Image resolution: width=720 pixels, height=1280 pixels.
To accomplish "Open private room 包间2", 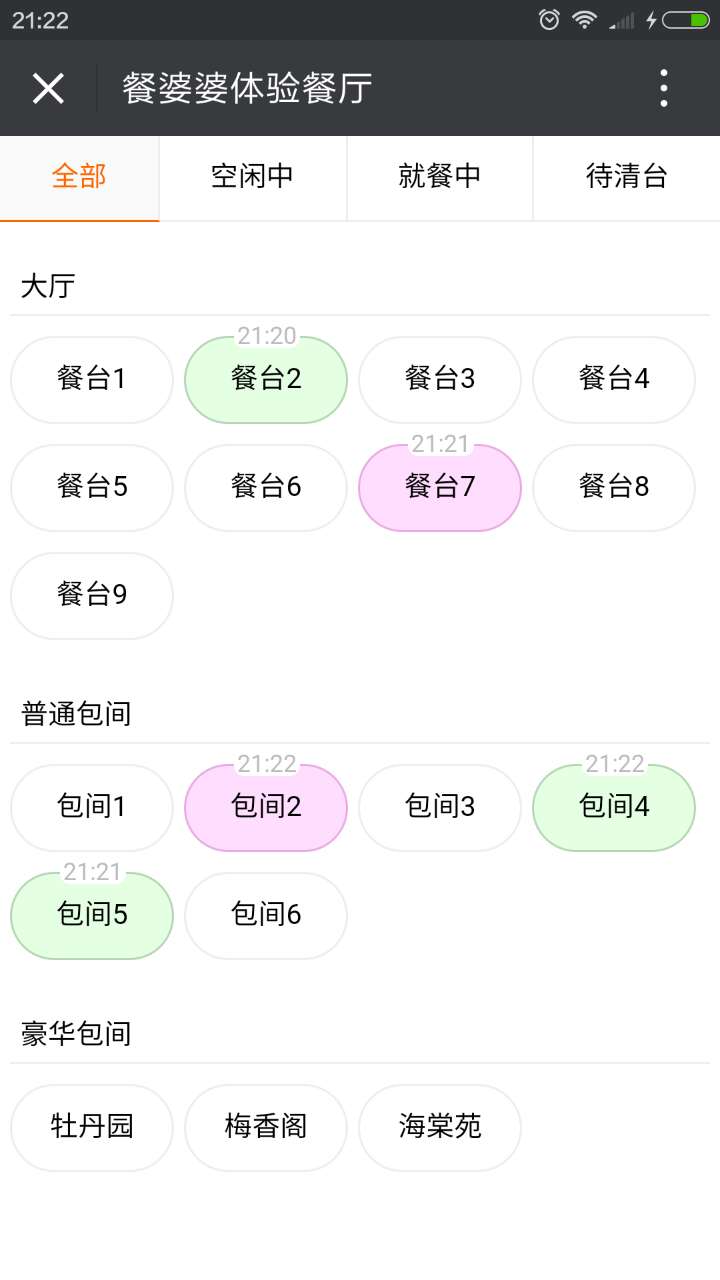I will 266,808.
